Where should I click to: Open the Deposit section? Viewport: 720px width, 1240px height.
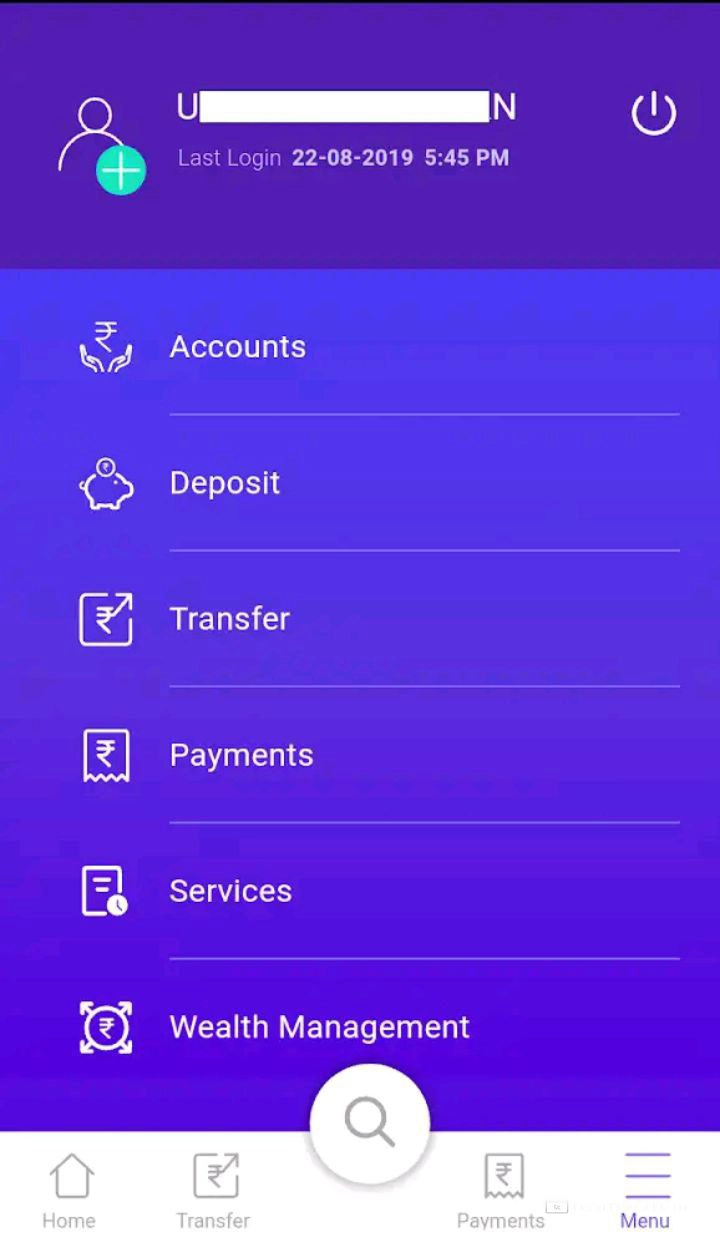[224, 483]
